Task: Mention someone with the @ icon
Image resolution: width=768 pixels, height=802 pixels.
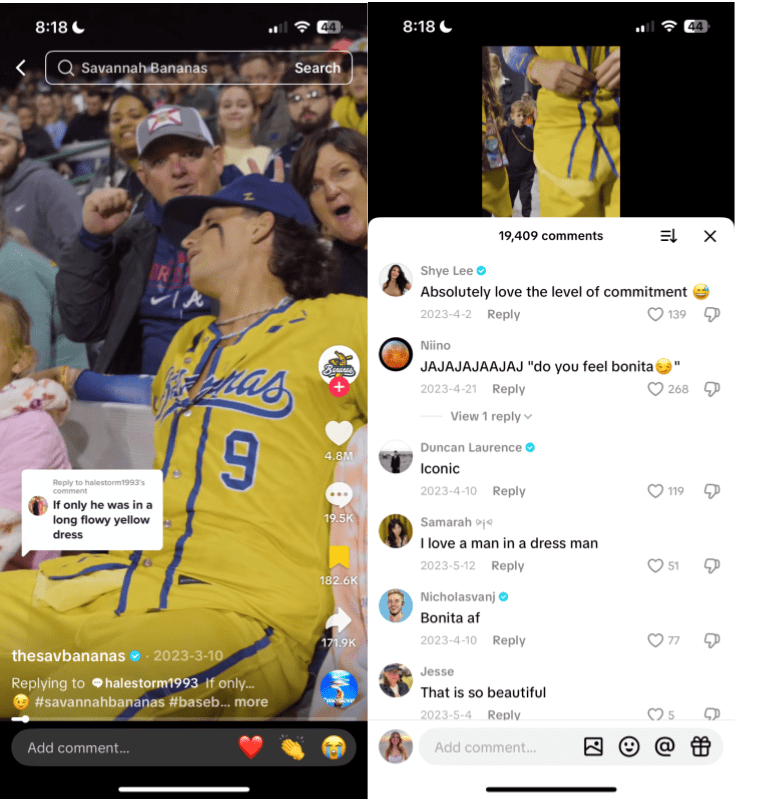Action: [x=664, y=746]
